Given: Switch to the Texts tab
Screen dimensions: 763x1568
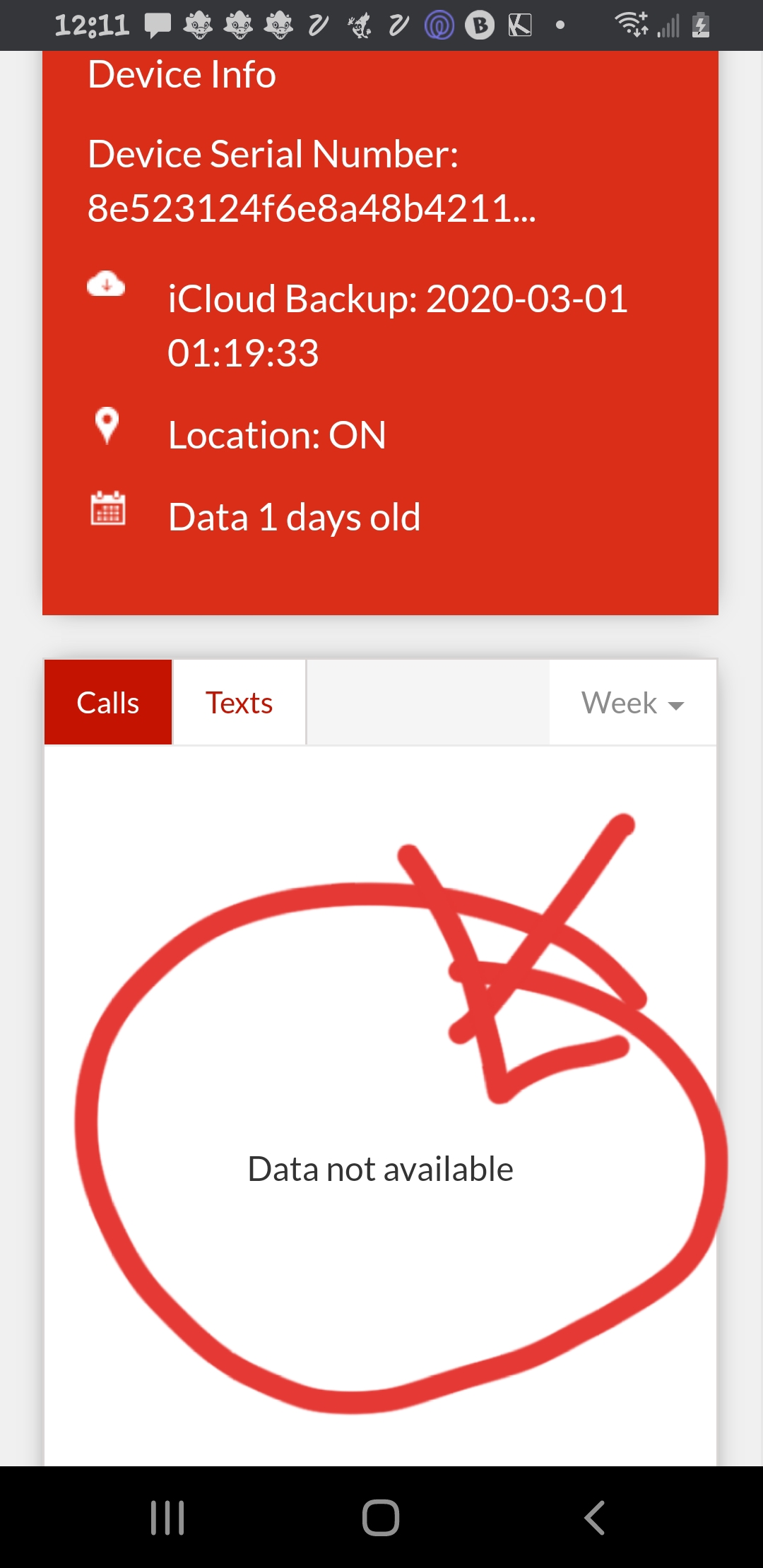Looking at the screenshot, I should pyautogui.click(x=239, y=703).
